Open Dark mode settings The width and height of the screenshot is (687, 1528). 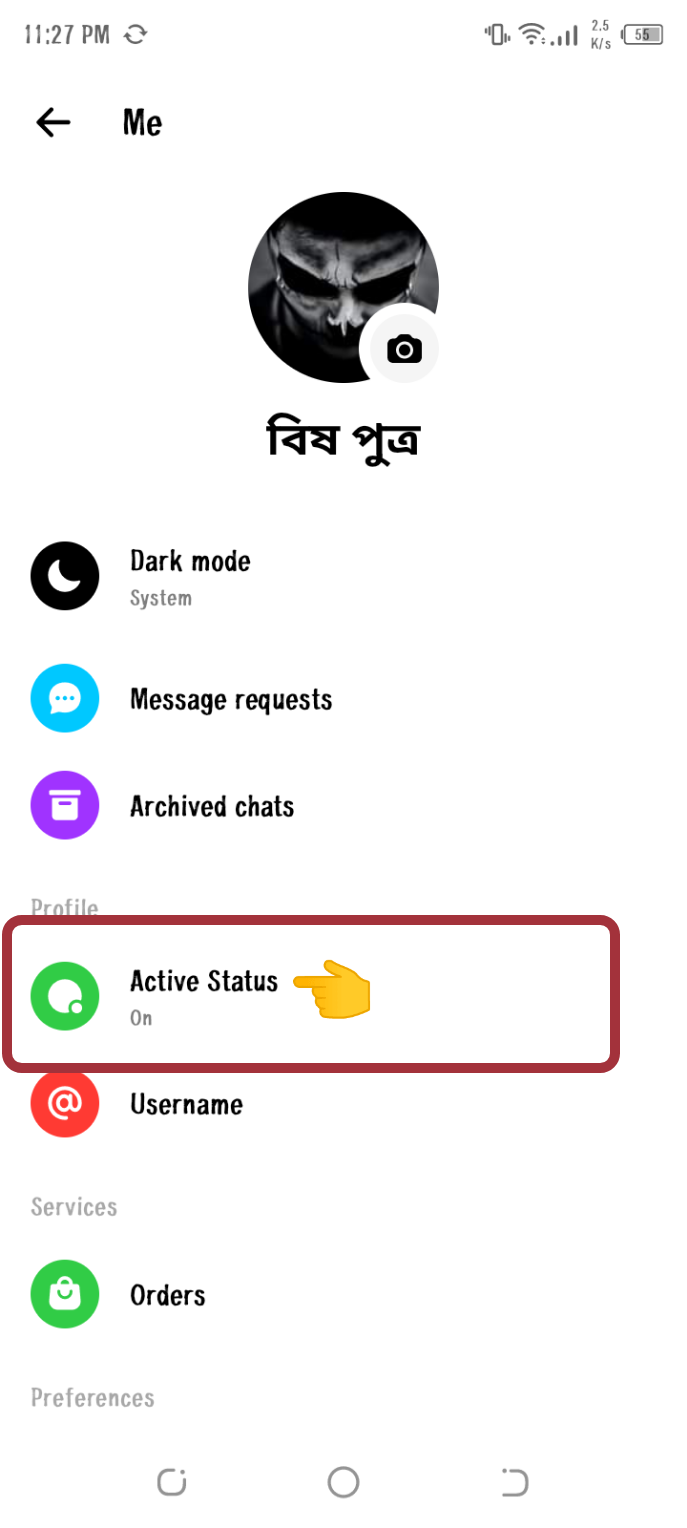pos(190,576)
